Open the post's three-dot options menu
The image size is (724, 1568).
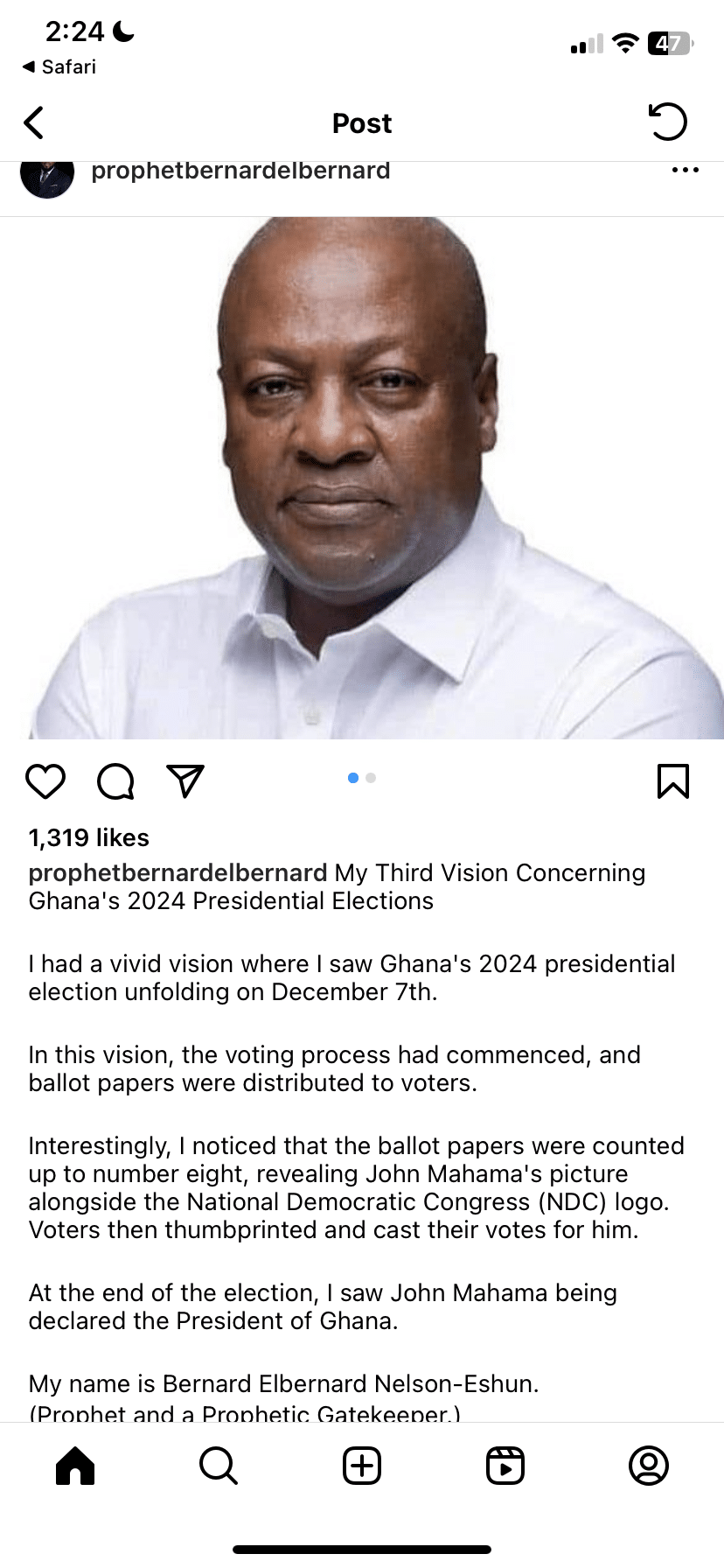coord(685,171)
